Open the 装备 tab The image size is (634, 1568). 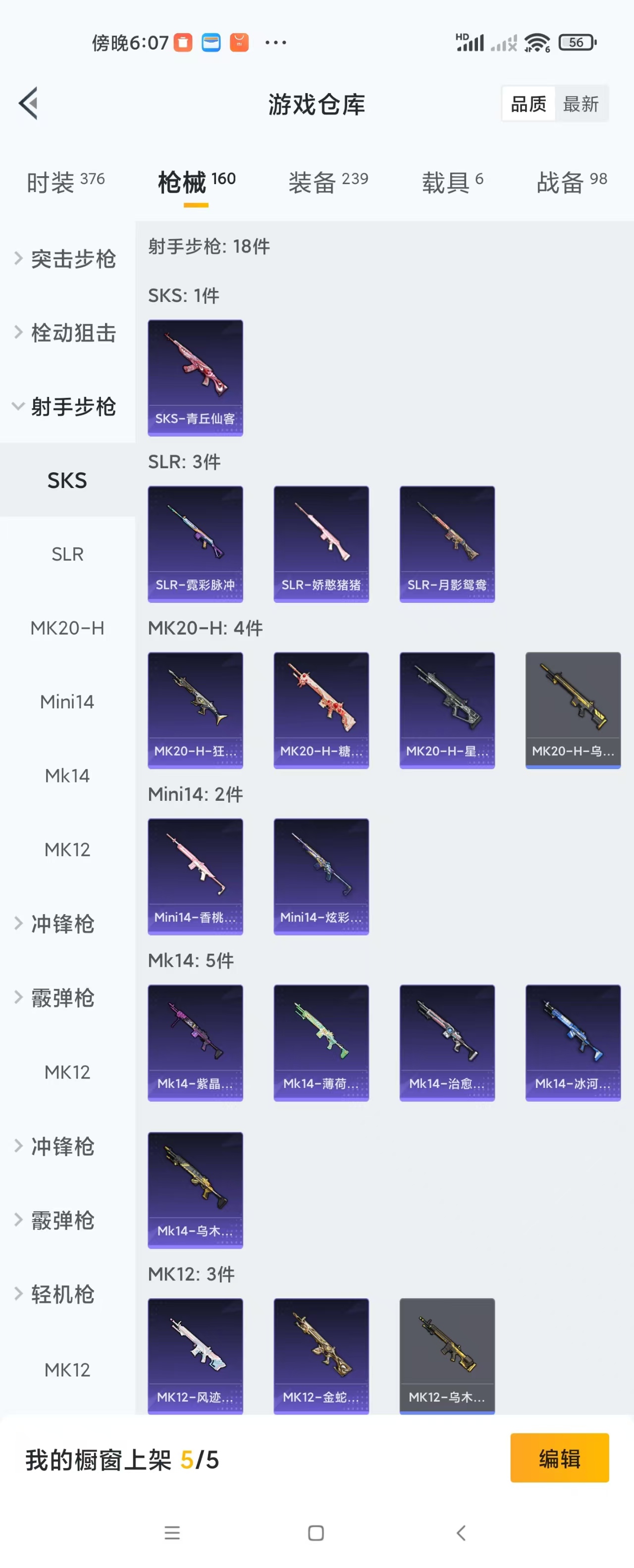[x=328, y=181]
